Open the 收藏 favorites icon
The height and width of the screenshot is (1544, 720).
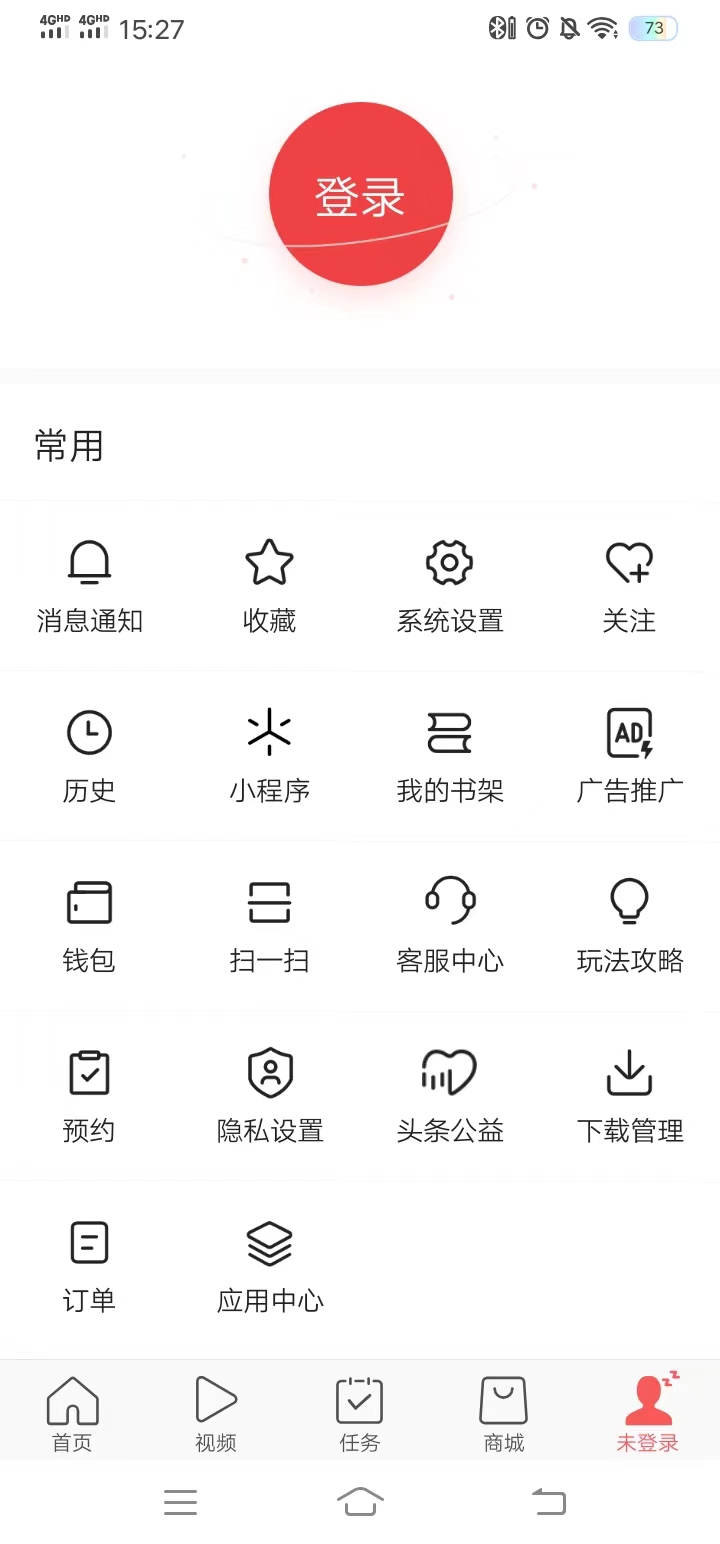[x=269, y=585]
